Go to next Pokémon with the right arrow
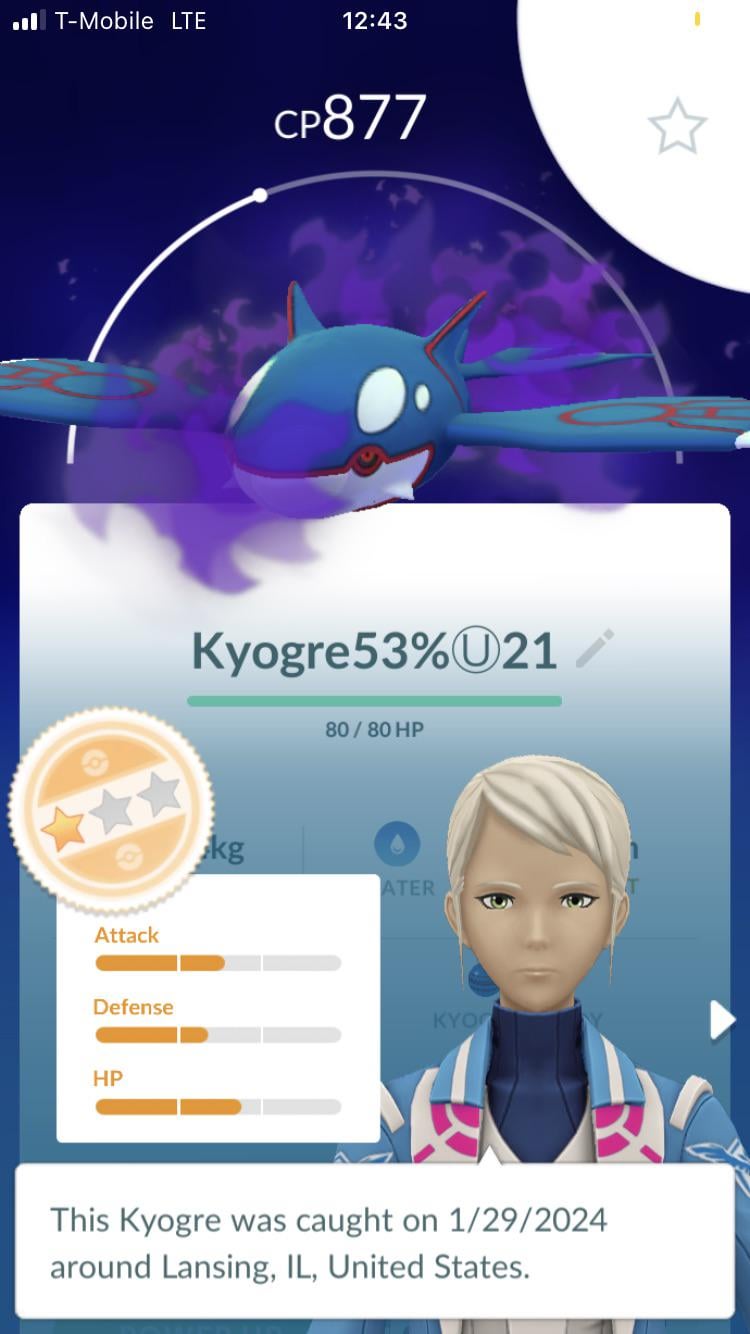The image size is (750, 1334). point(722,1022)
